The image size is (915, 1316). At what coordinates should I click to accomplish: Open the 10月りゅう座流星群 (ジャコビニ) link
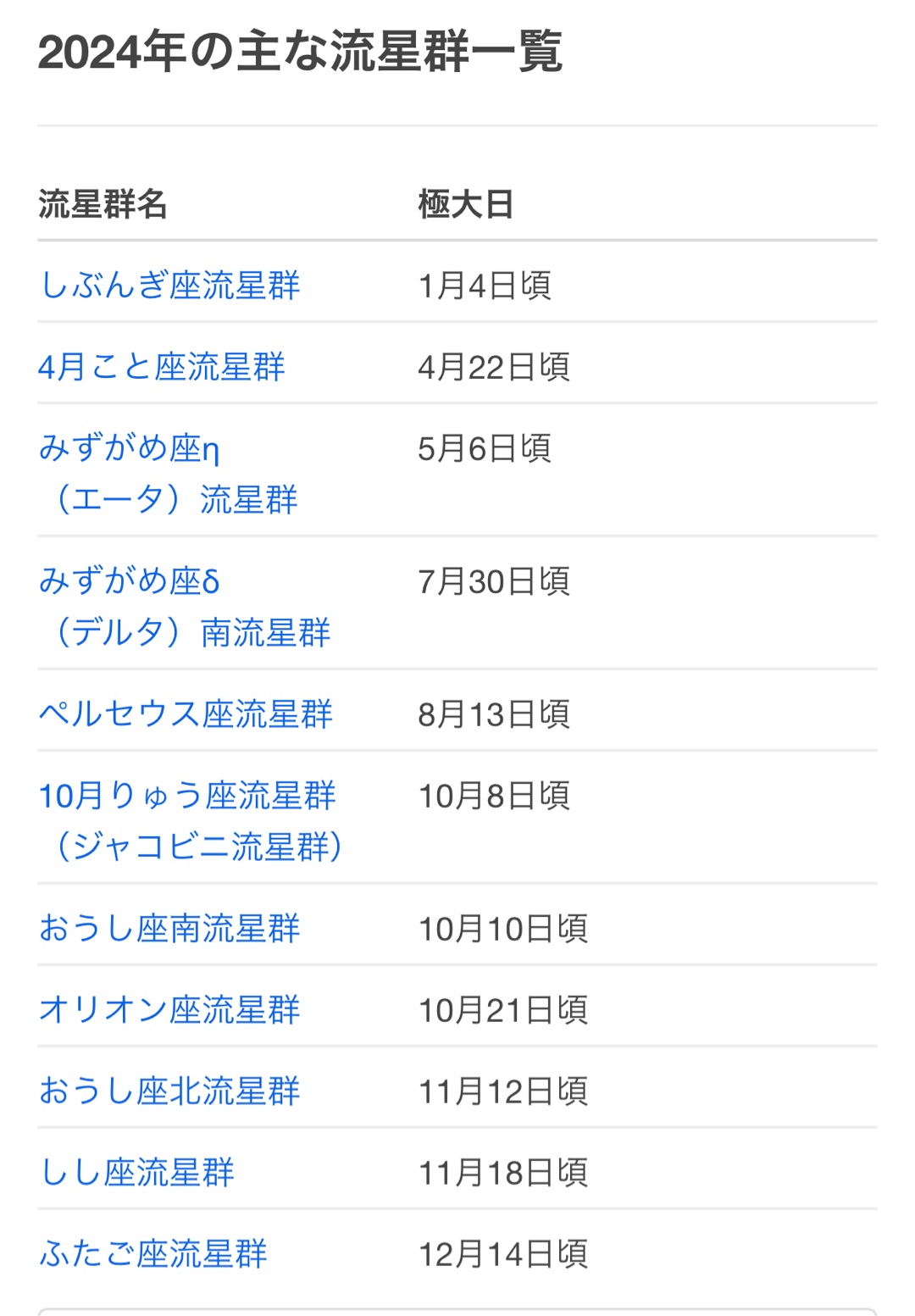pyautogui.click(x=187, y=796)
